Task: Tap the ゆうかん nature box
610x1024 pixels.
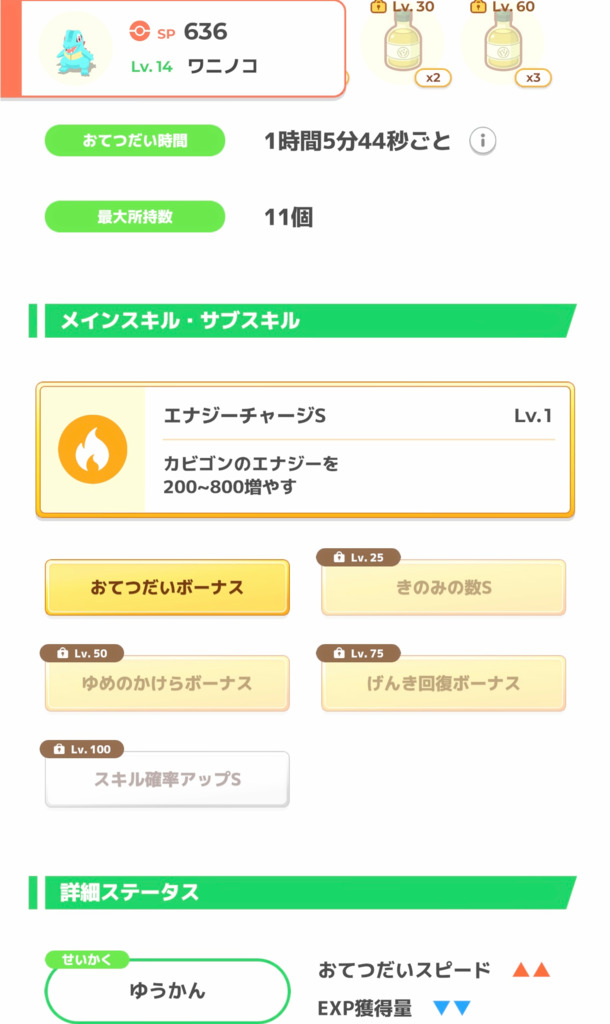Action: pos(167,990)
